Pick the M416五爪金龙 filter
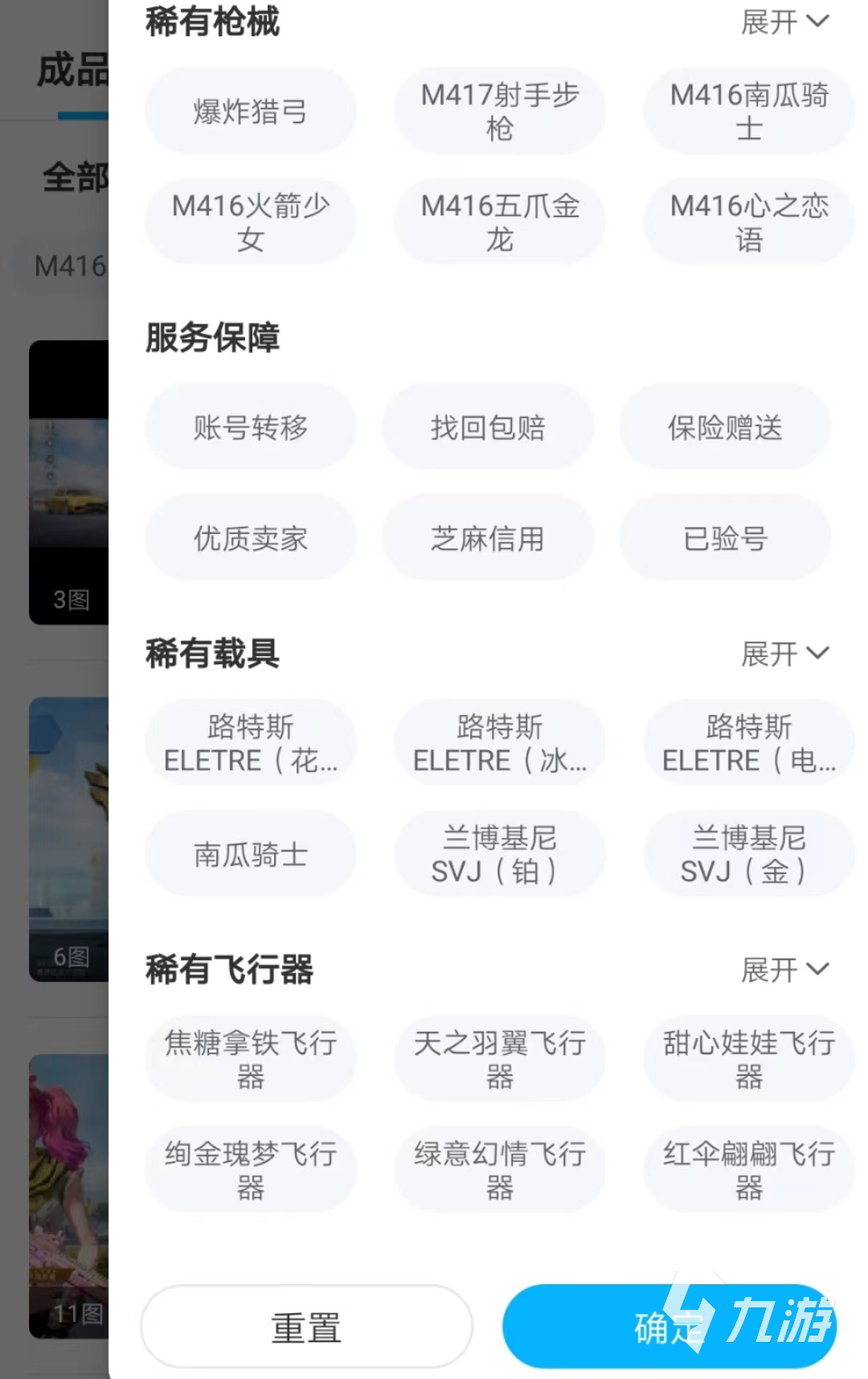The height and width of the screenshot is (1379, 868). point(499,222)
